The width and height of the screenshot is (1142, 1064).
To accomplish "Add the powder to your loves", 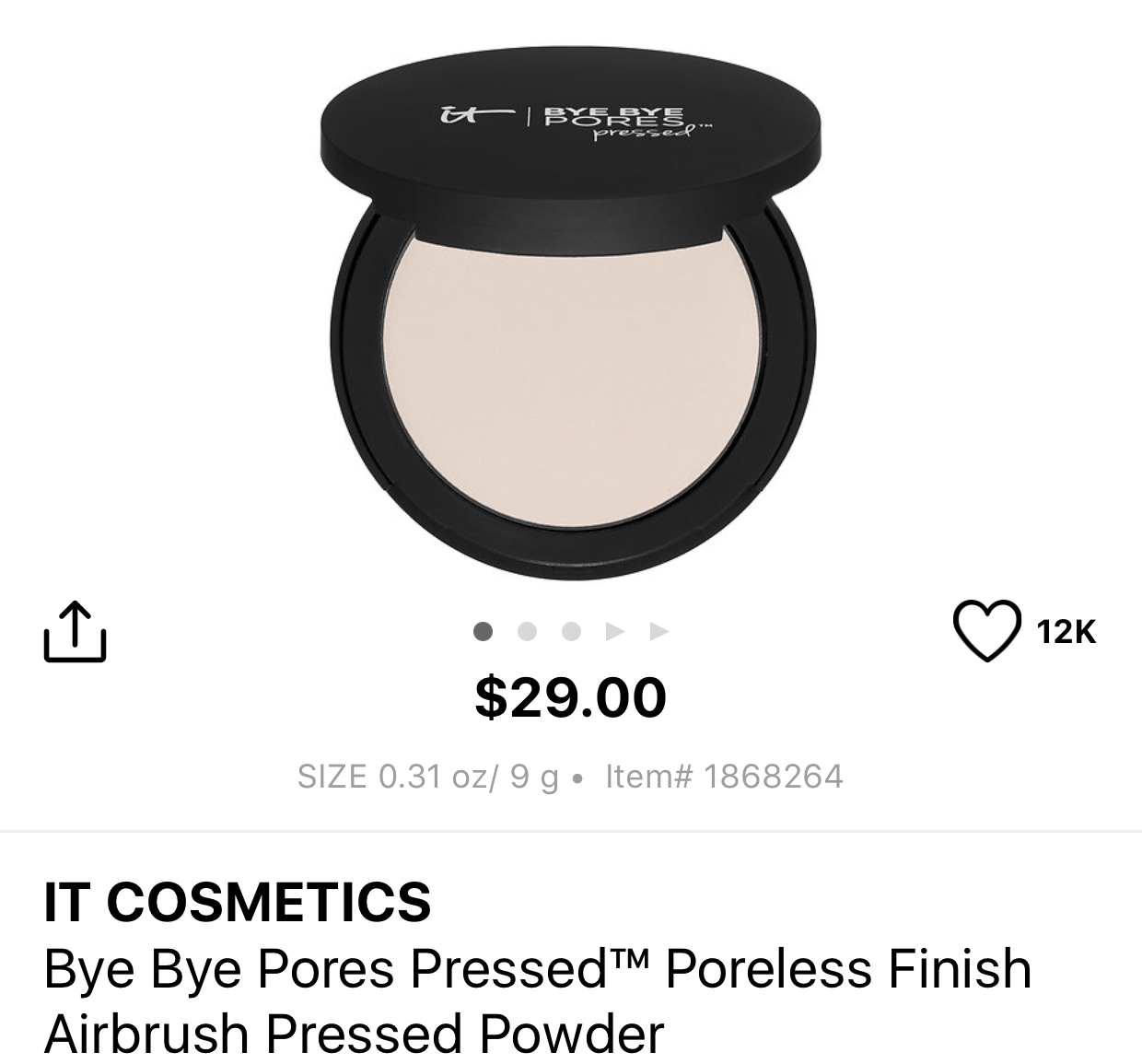I will tap(986, 631).
